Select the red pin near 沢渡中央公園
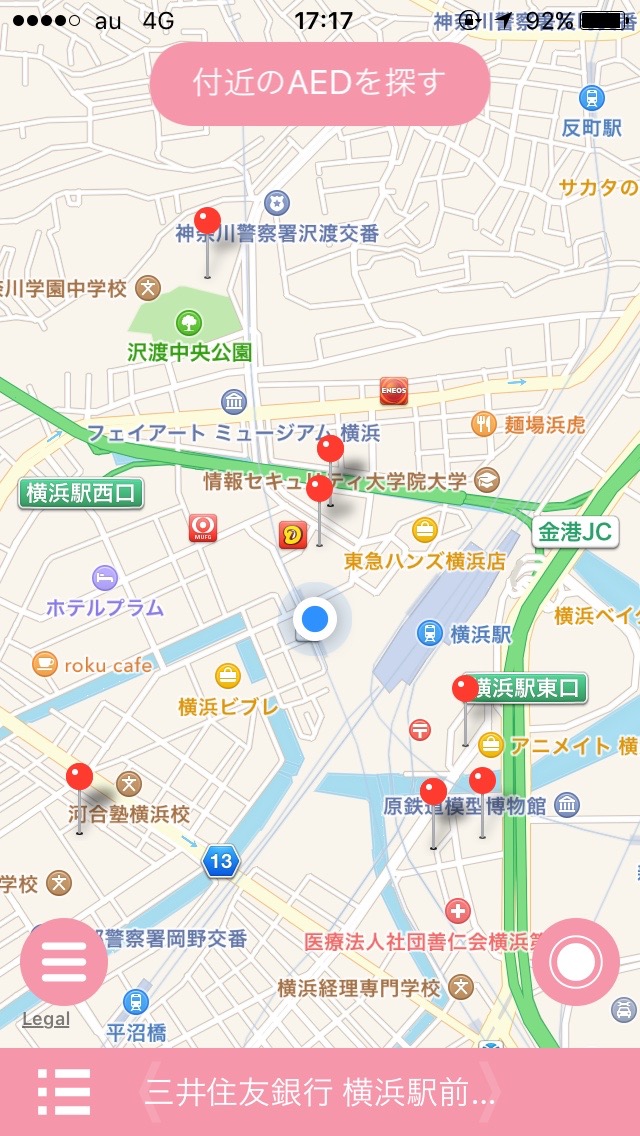Image resolution: width=640 pixels, height=1136 pixels. (208, 220)
